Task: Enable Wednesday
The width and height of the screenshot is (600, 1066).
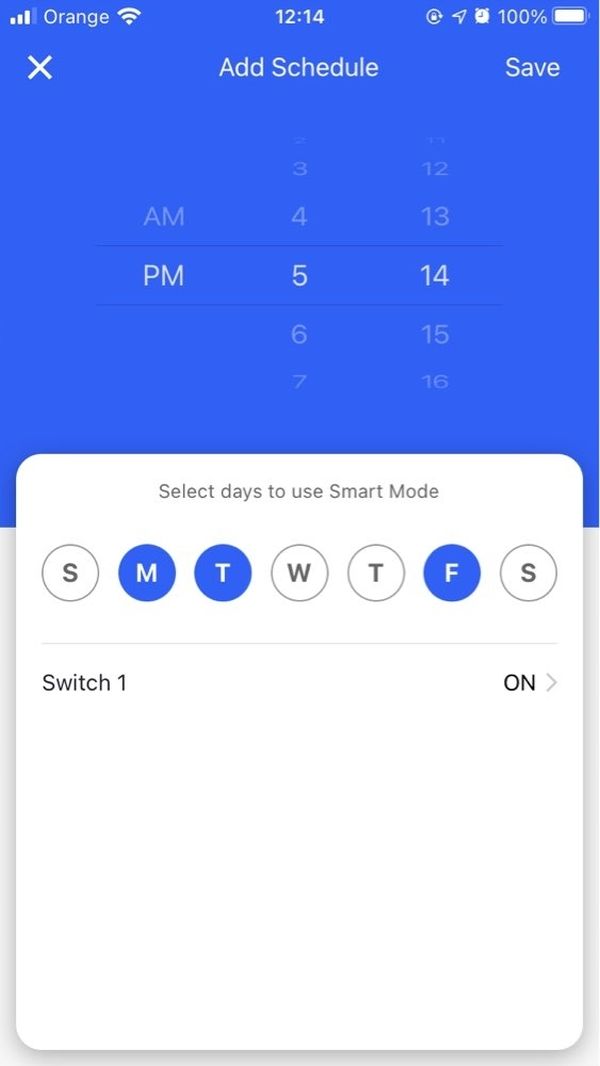Action: click(300, 573)
